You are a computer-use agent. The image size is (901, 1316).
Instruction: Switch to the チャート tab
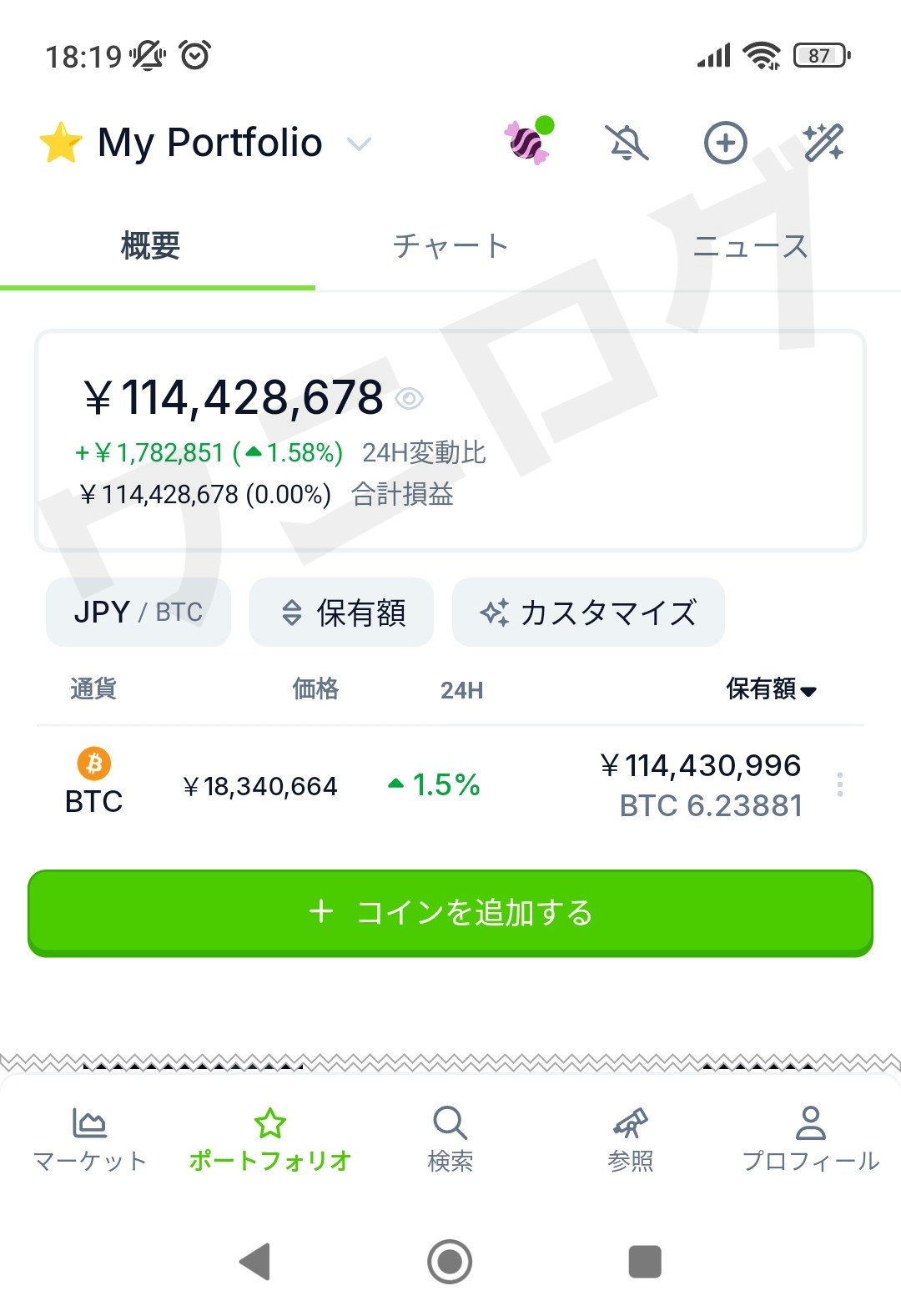click(450, 246)
